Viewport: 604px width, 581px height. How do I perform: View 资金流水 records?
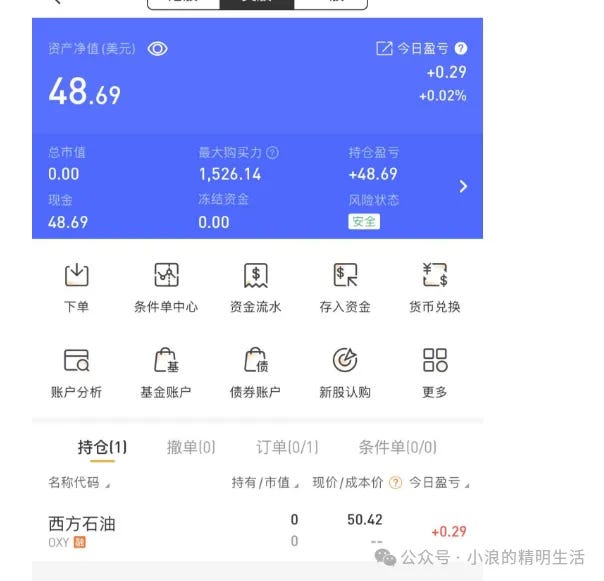coord(256,288)
